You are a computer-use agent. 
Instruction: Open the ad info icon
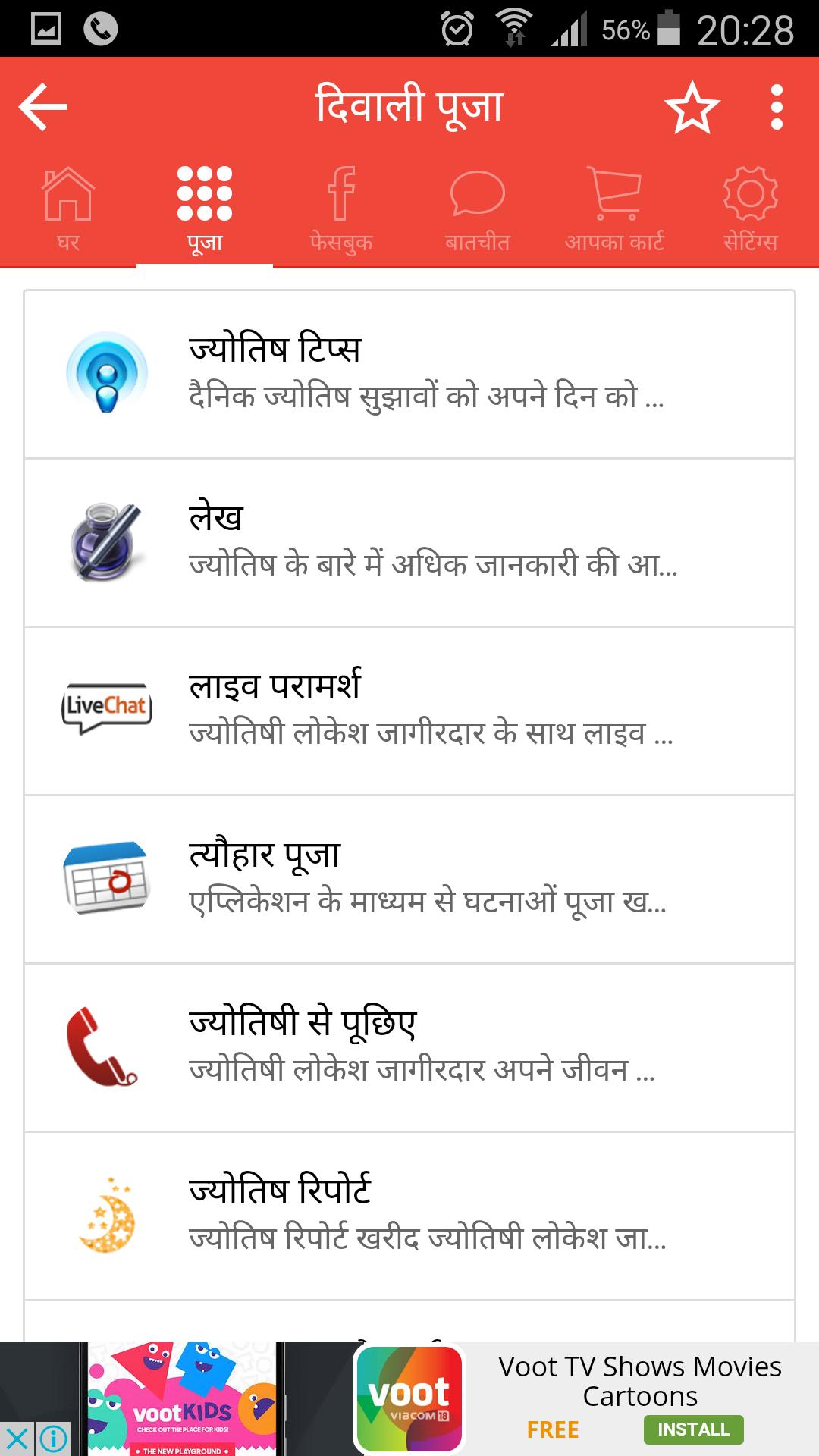pos(53,1439)
